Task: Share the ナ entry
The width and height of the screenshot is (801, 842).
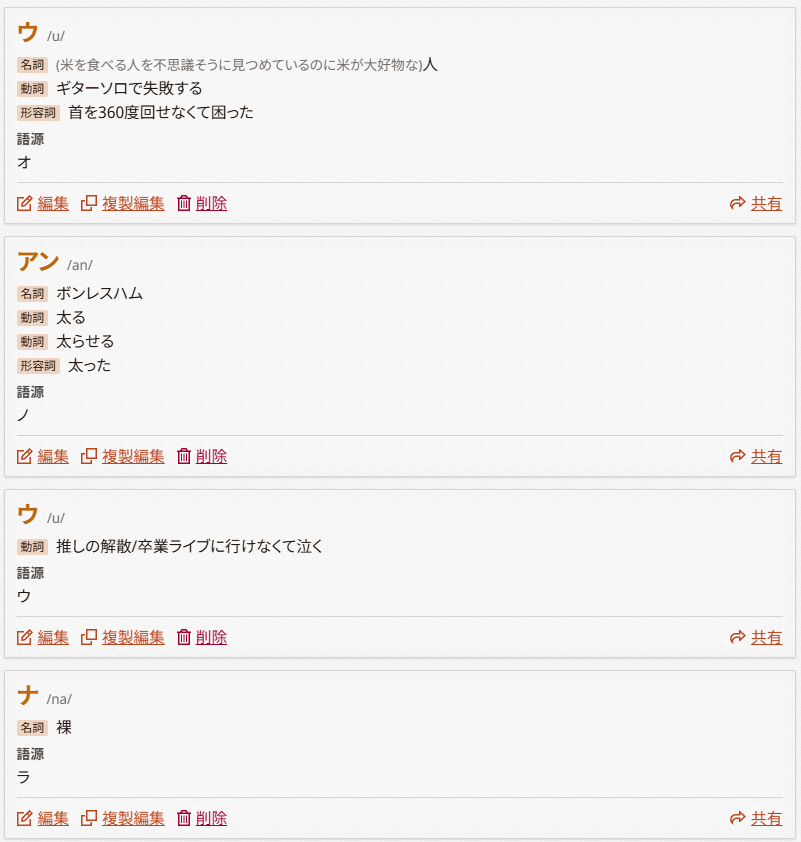Action: (756, 818)
